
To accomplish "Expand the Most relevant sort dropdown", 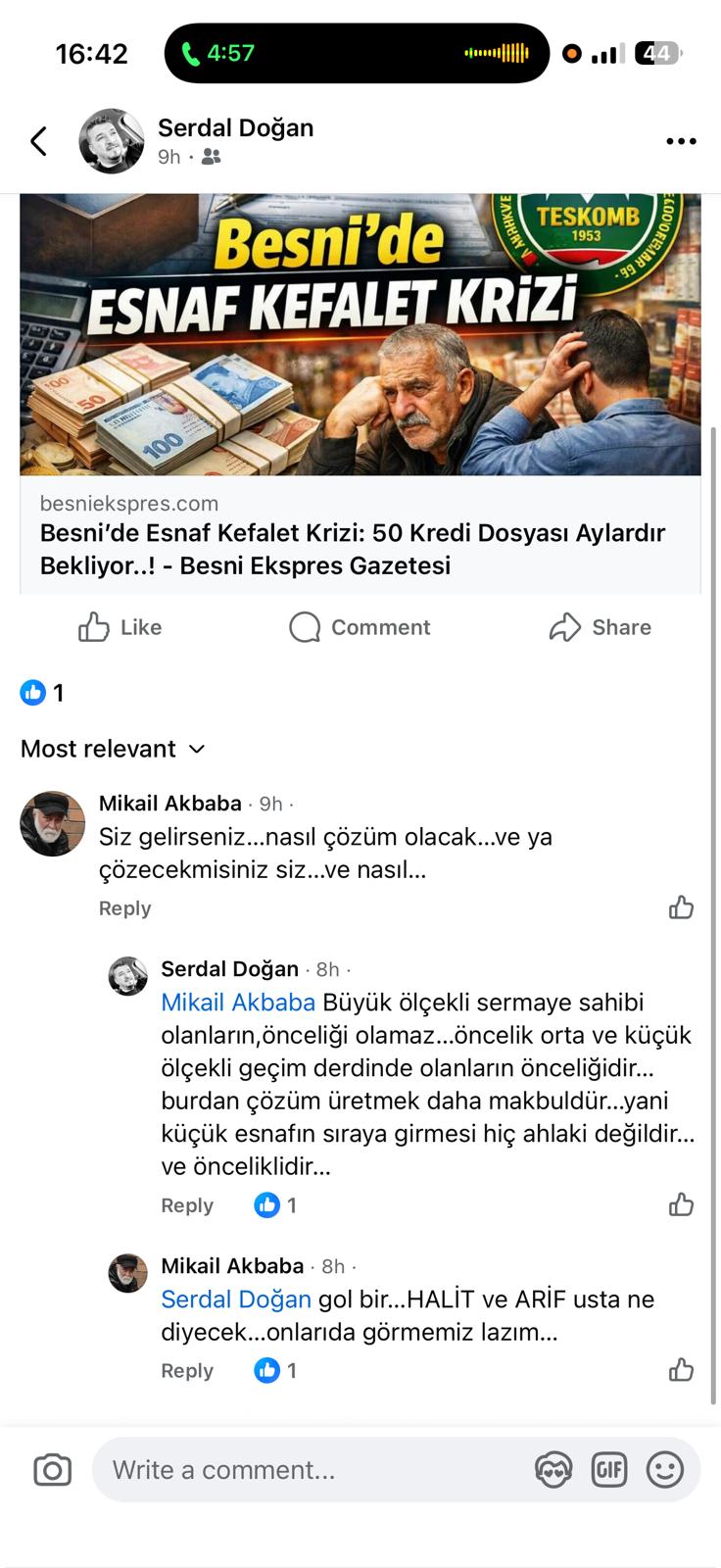I will tap(113, 749).
